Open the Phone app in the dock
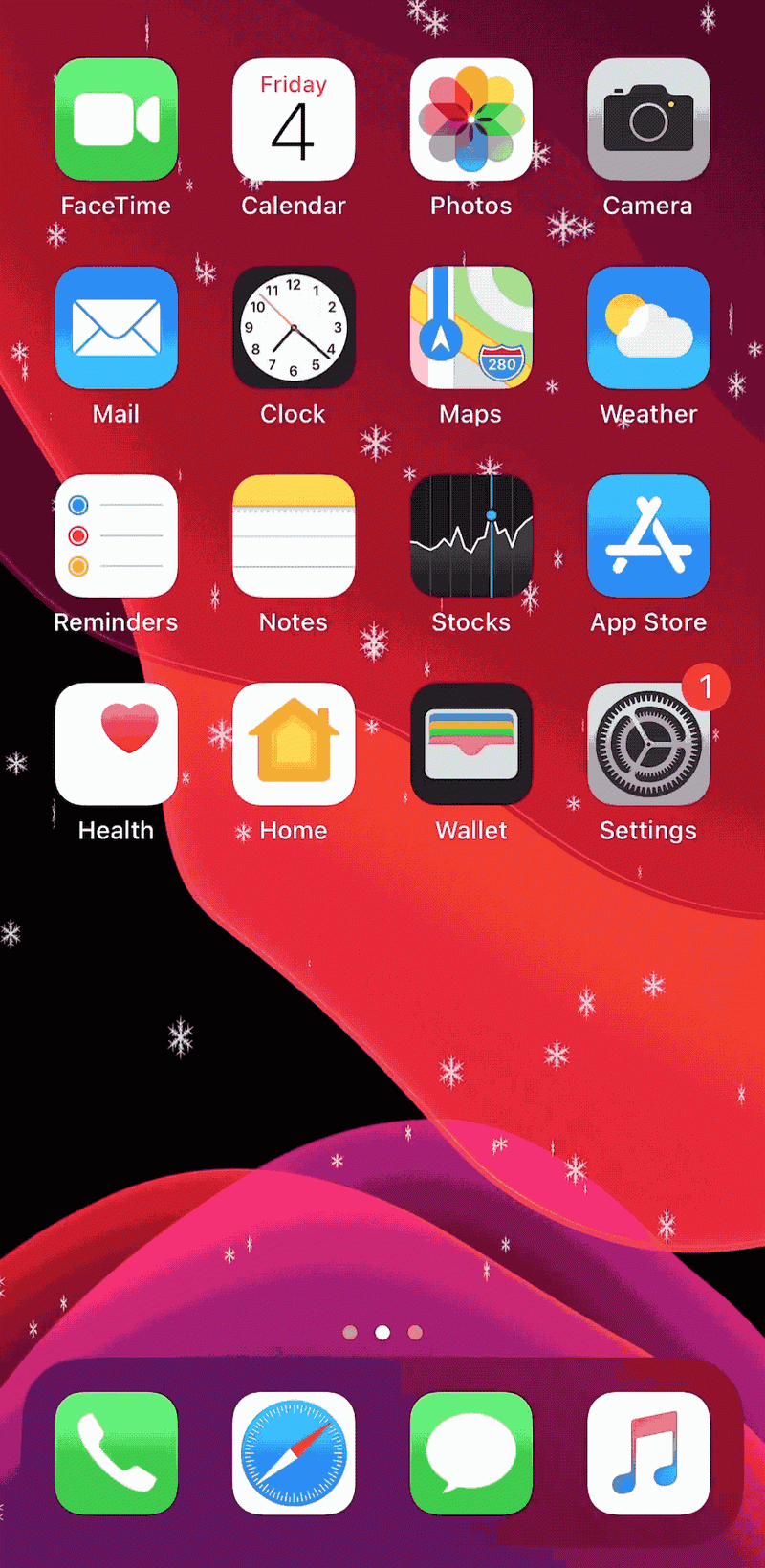Viewport: 765px width, 1568px height. (x=116, y=1453)
